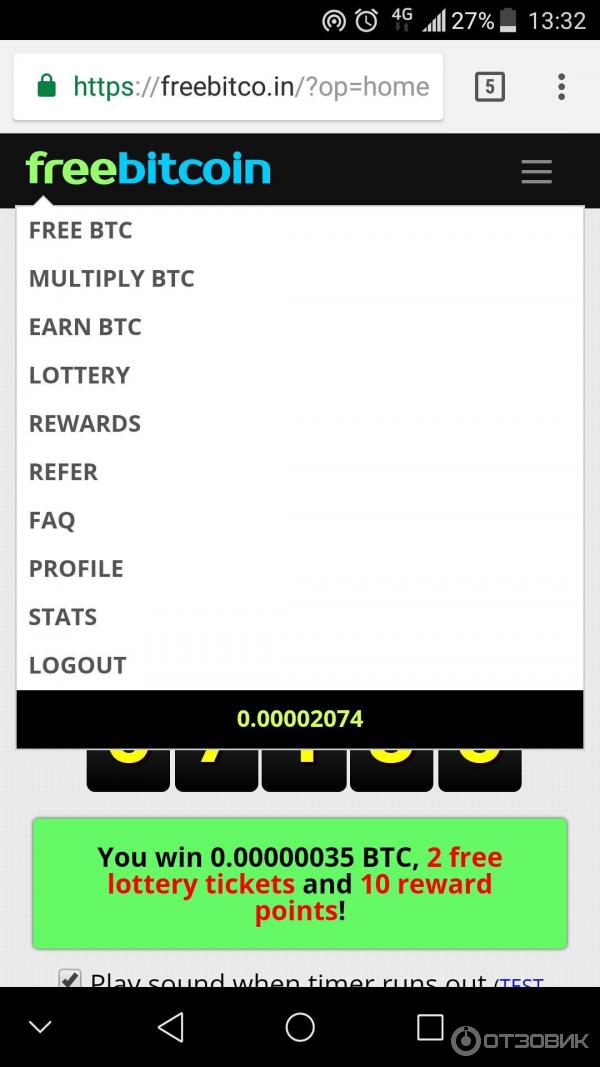Tap the system home button
Screen dimensions: 600x1067
(300, 1027)
